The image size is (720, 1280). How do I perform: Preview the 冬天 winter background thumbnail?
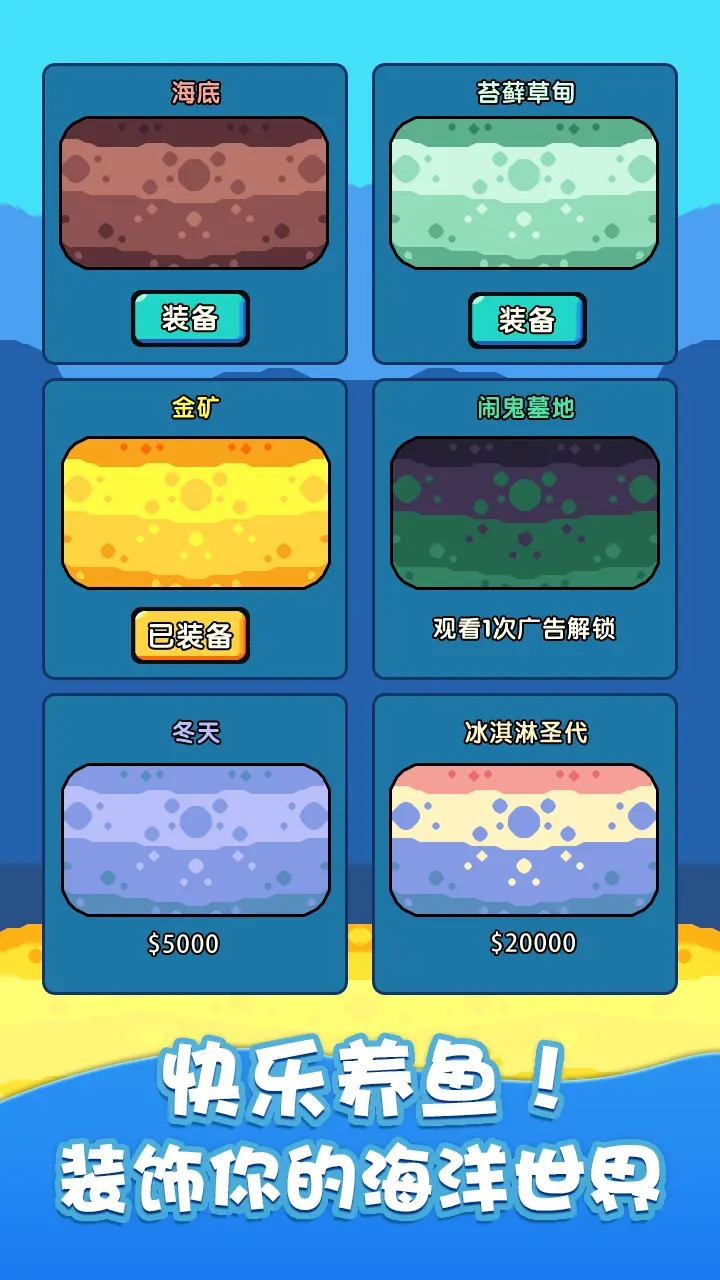pyautogui.click(x=196, y=835)
